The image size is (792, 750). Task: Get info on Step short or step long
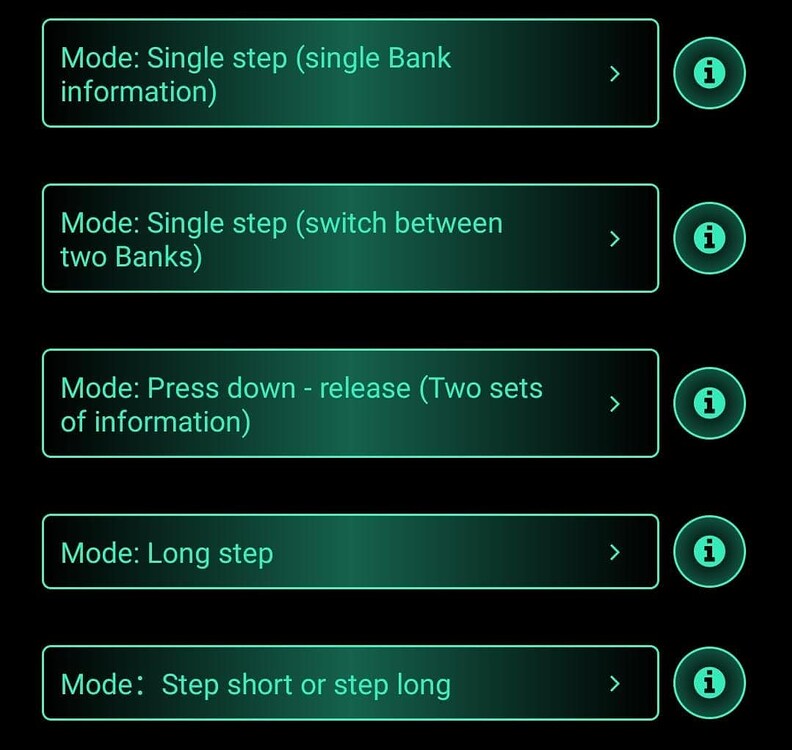[710, 684]
